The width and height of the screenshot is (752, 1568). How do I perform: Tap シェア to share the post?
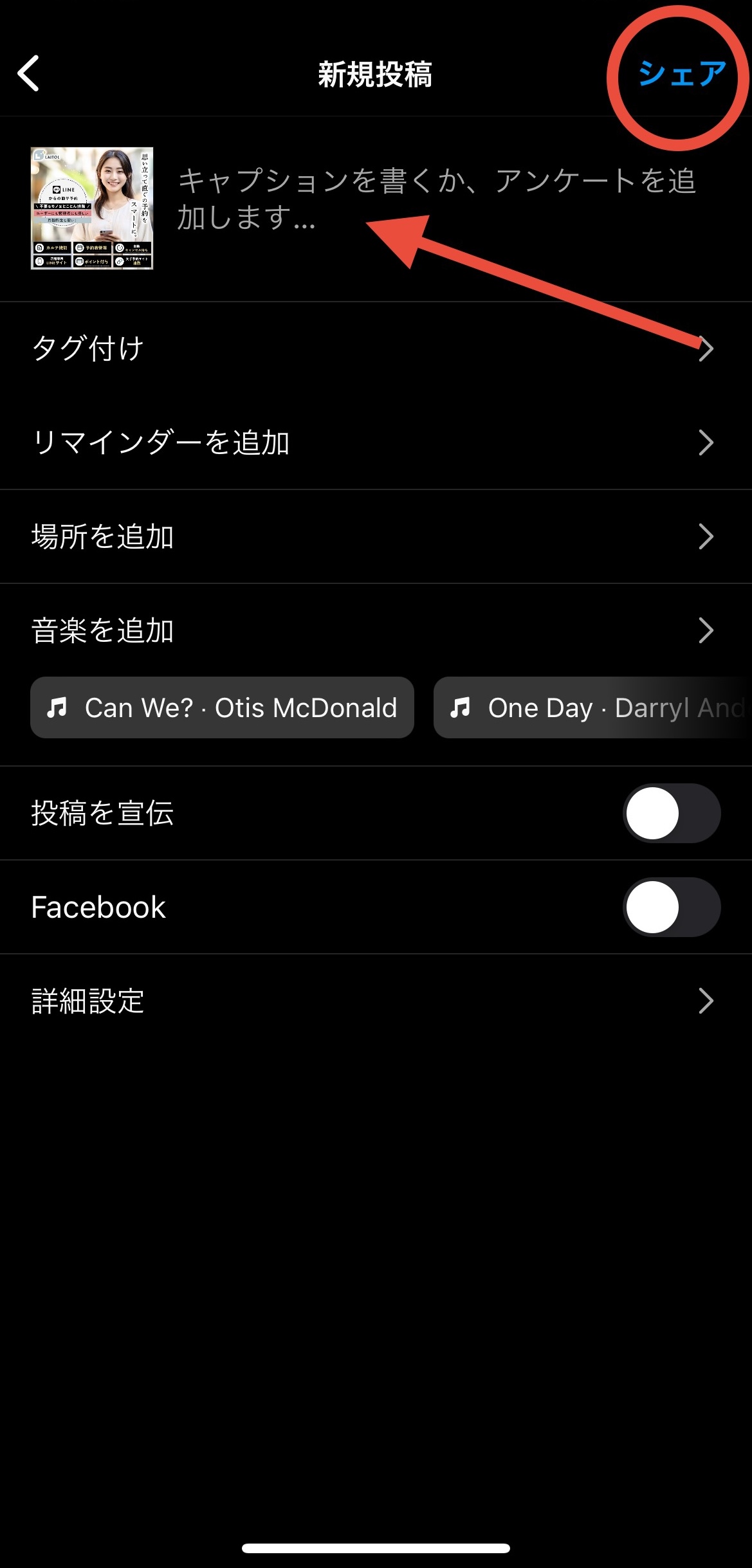[x=681, y=73]
